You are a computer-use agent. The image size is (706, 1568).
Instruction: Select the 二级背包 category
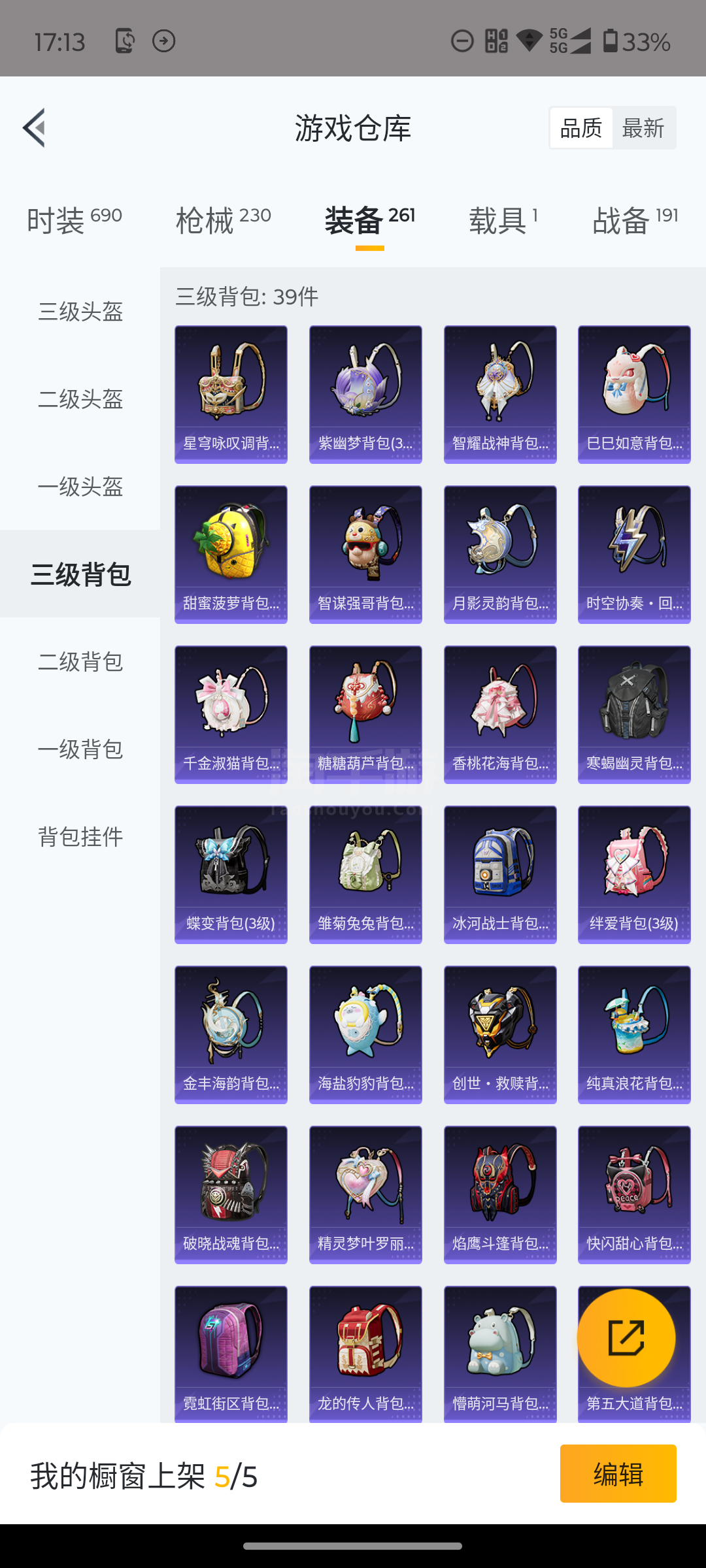80,662
